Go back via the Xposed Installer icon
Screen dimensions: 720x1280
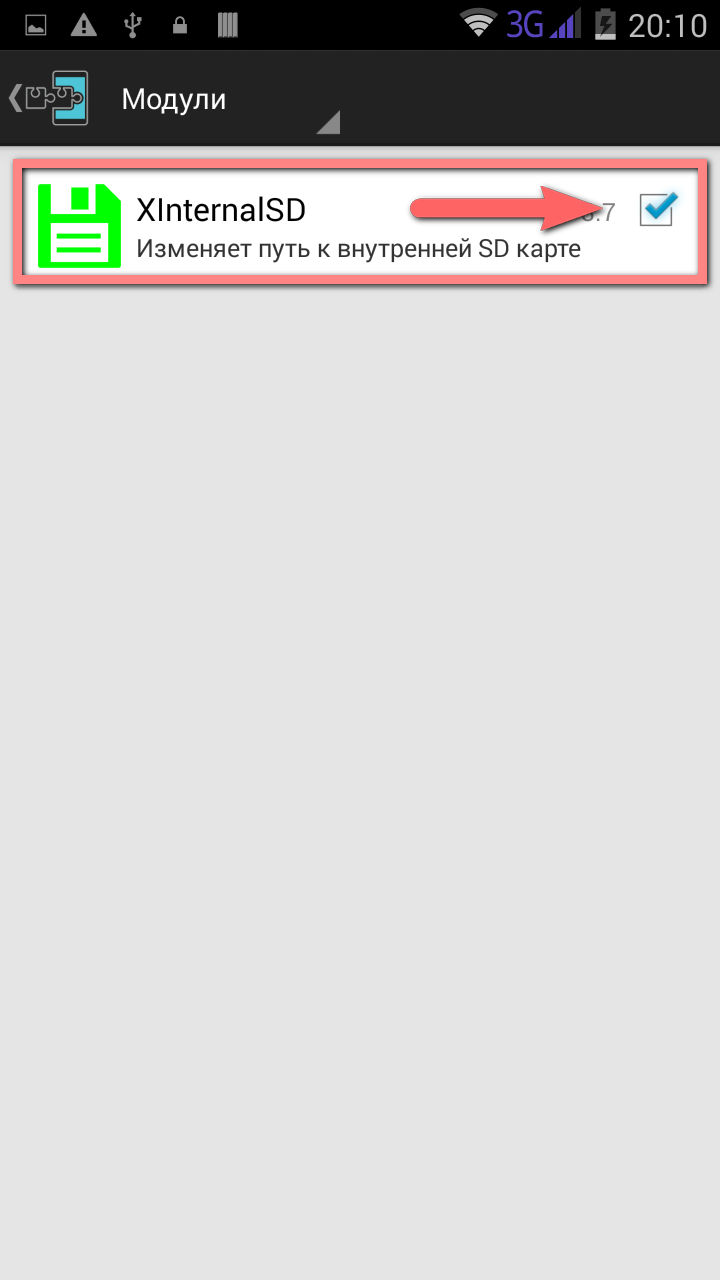(x=50, y=98)
